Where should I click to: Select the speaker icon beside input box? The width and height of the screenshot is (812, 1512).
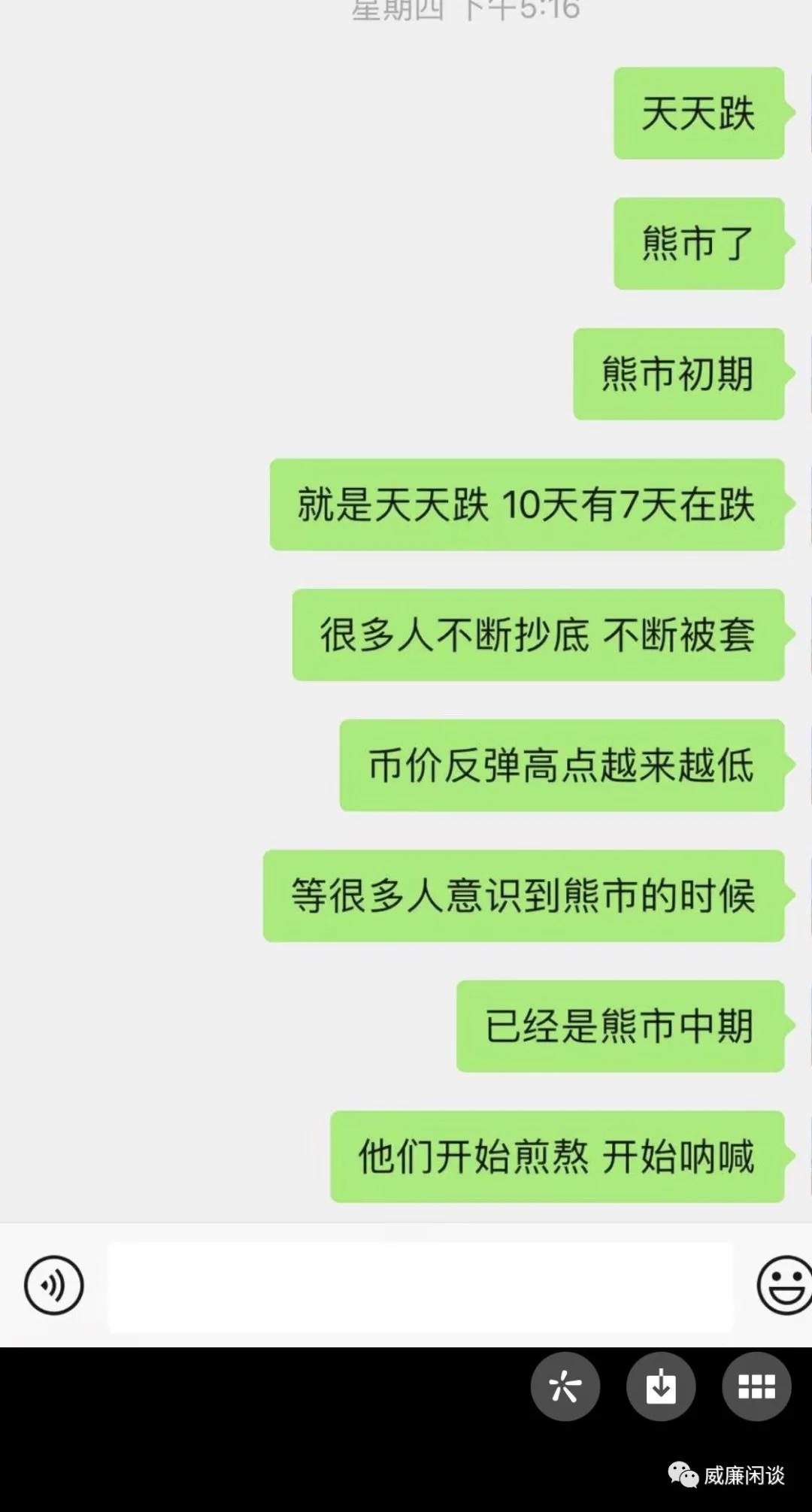(53, 1286)
